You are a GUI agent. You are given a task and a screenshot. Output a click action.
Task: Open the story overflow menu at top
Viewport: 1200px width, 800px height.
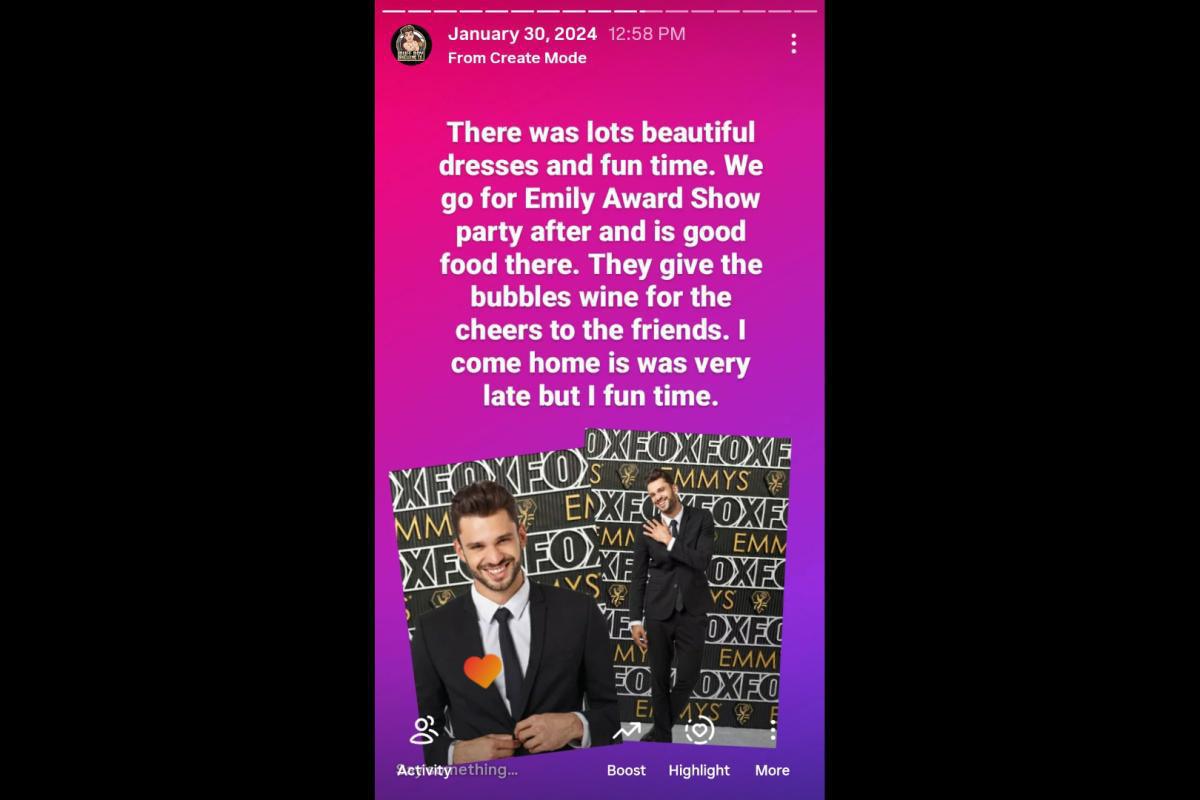[793, 43]
